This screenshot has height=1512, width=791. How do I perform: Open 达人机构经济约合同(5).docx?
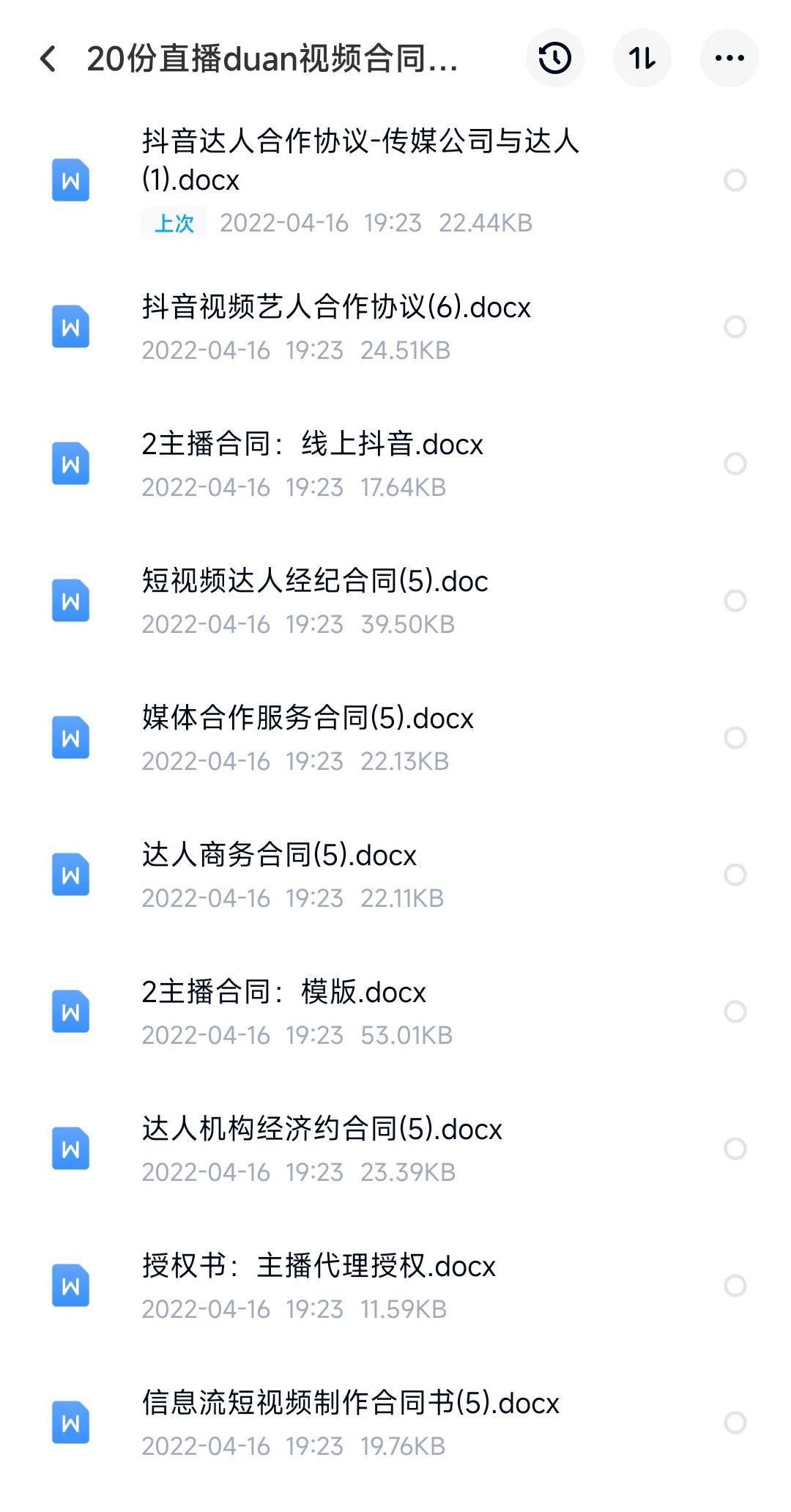321,1129
